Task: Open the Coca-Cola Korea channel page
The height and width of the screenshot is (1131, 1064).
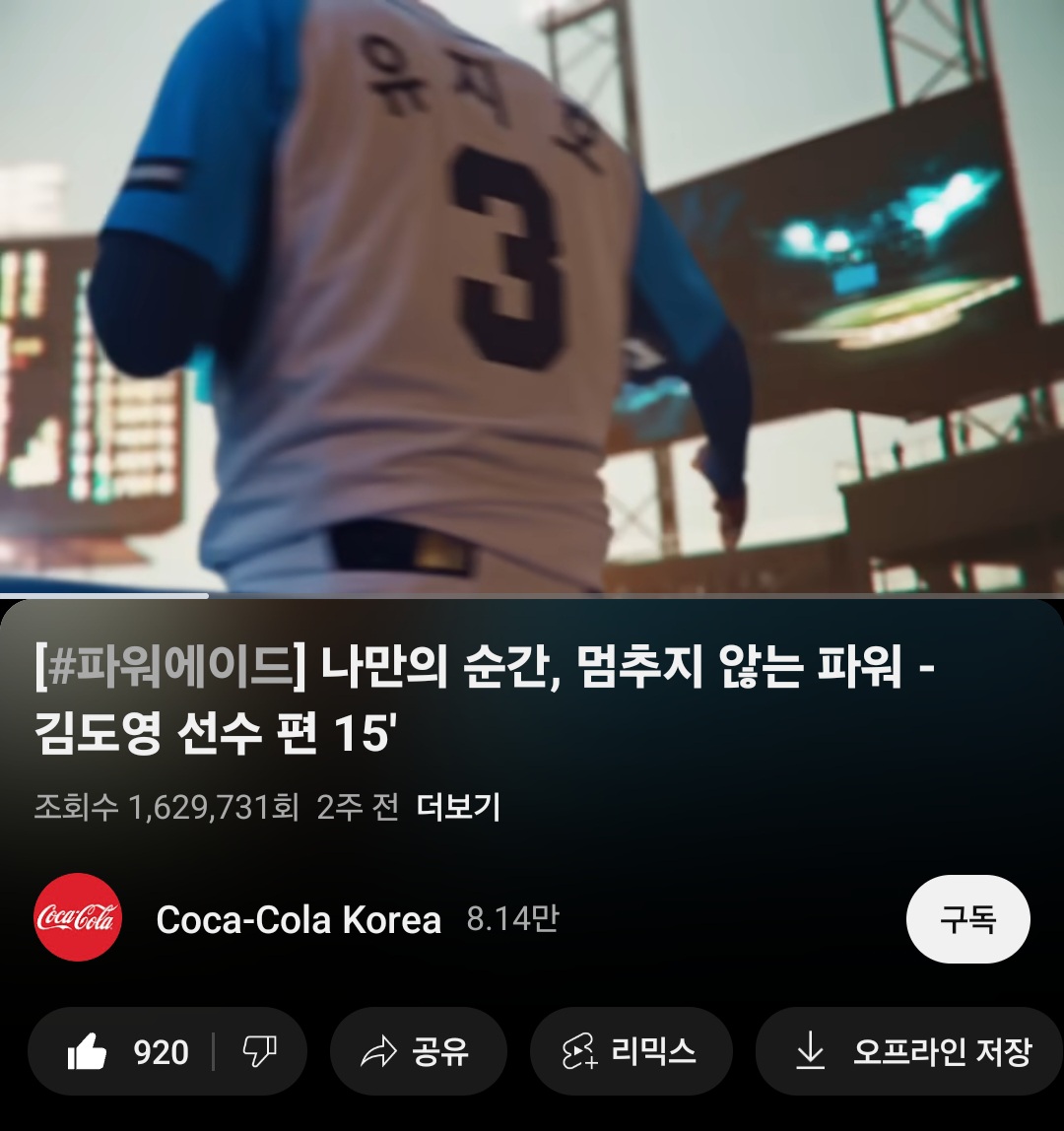Action: [x=298, y=919]
